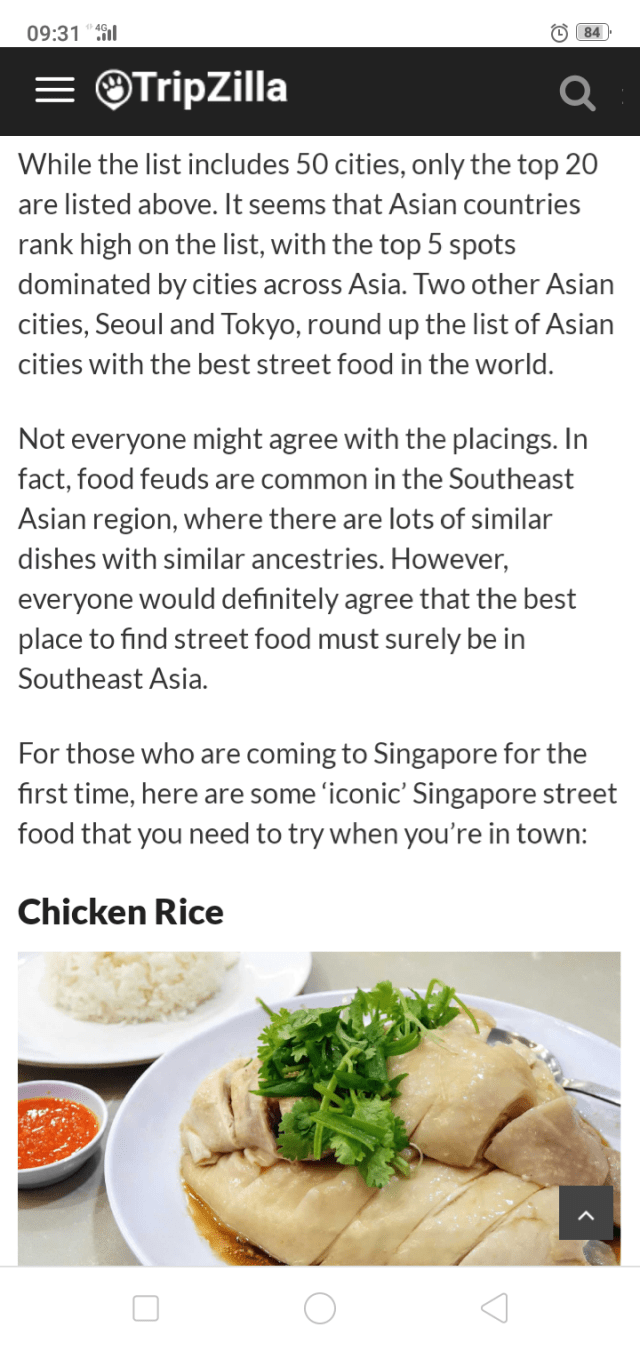Viewport: 640px width, 1351px height.
Task: Open the search magnifier icon
Action: tap(577, 94)
